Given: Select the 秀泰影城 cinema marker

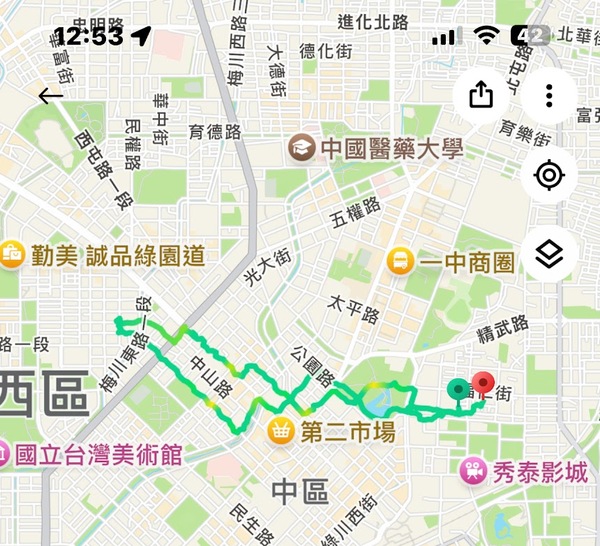Looking at the screenshot, I should pos(473,470).
